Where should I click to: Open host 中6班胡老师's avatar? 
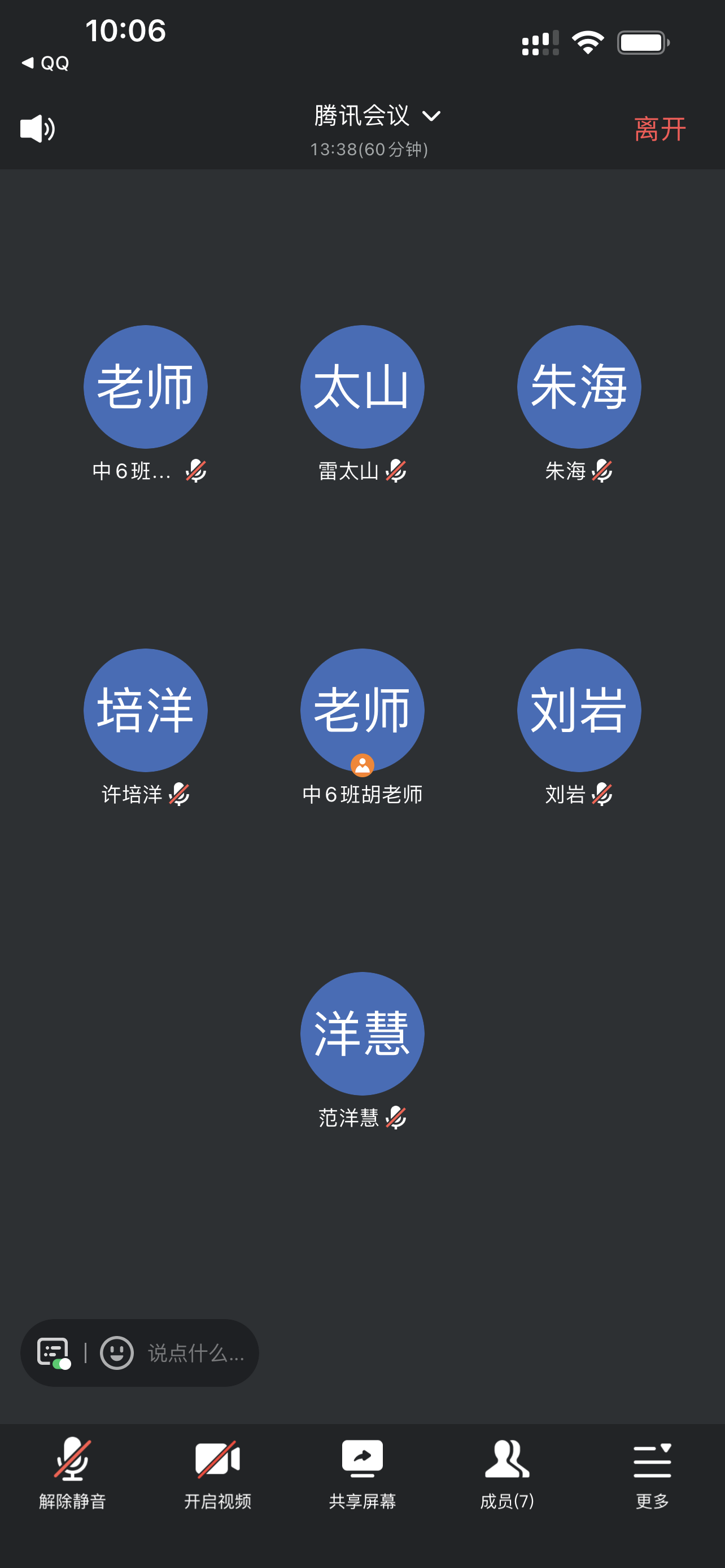coord(362,709)
